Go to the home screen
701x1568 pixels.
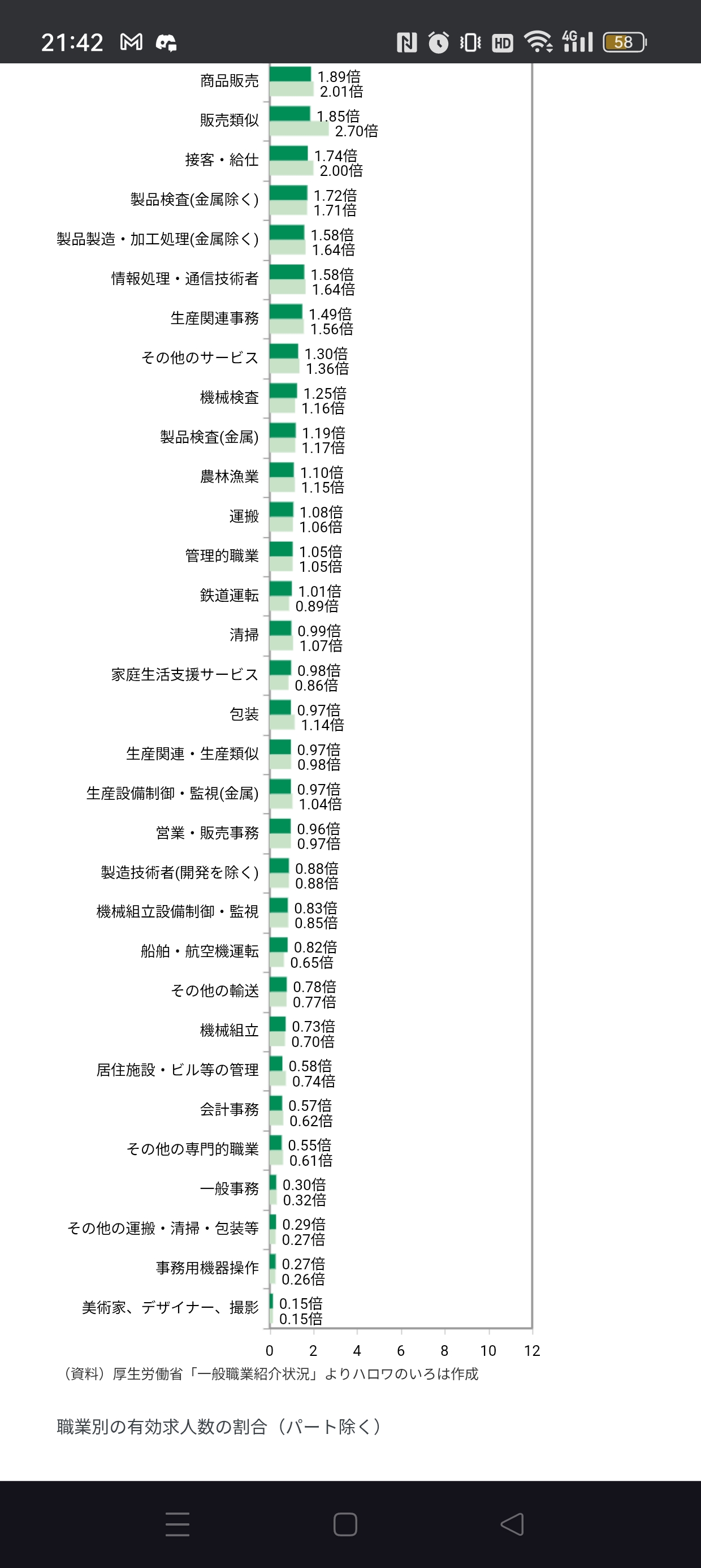click(345, 1524)
